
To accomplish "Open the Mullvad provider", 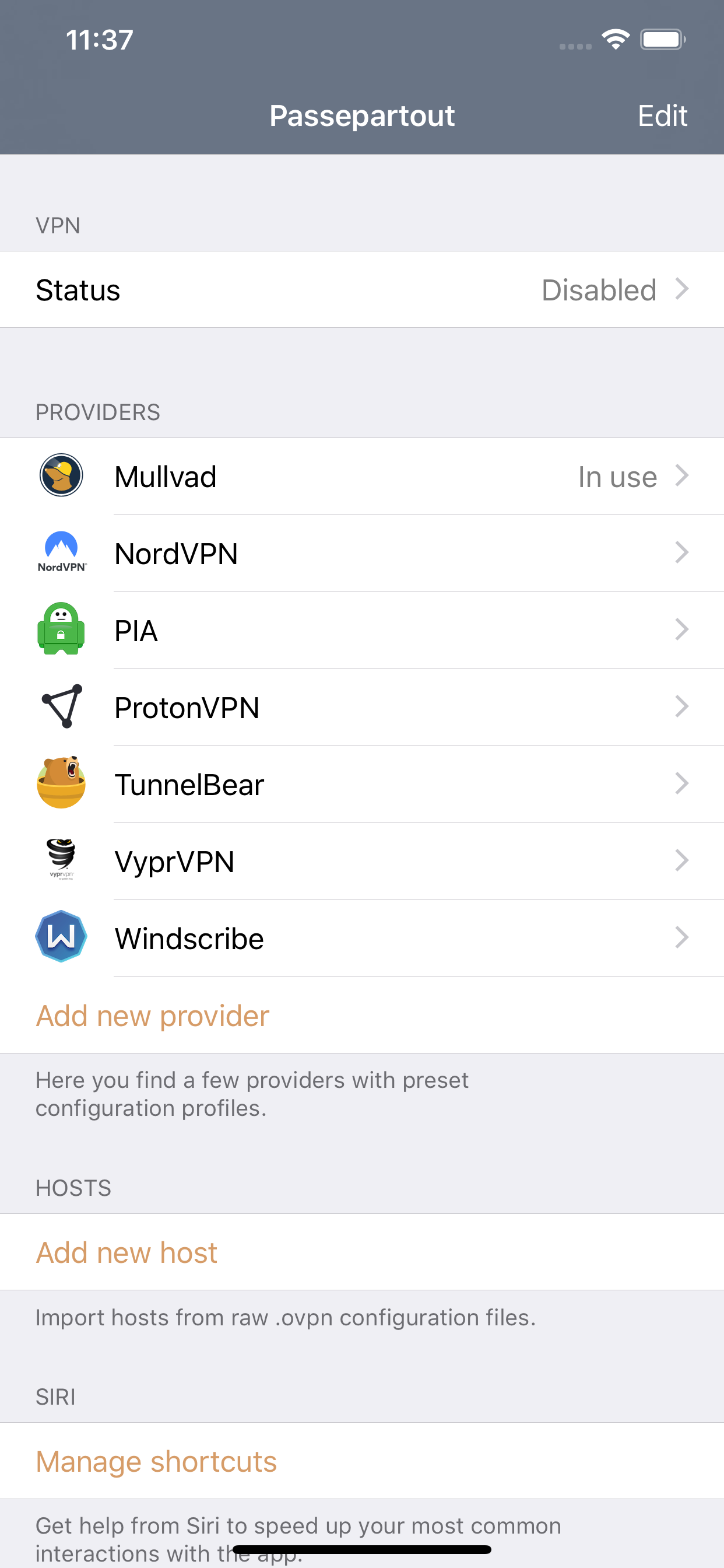I will [362, 477].
